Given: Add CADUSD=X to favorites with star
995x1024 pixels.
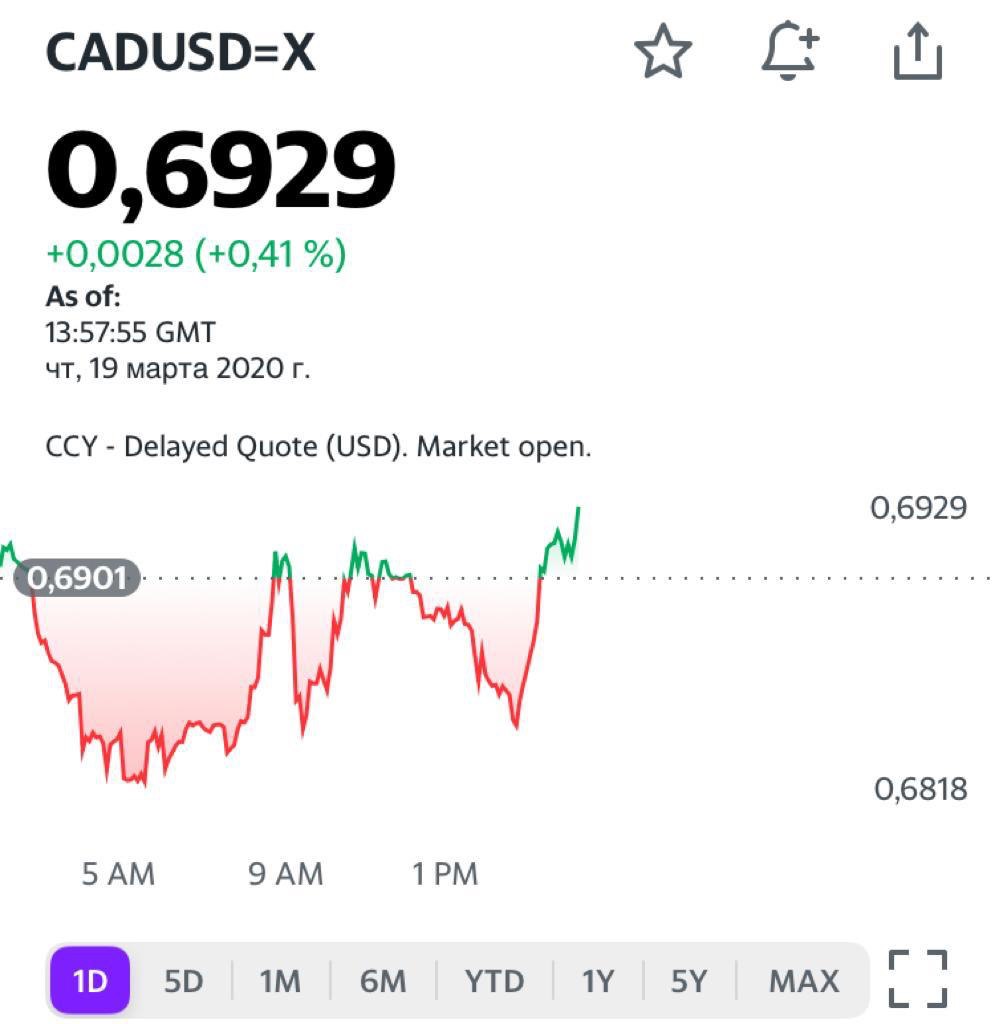Looking at the screenshot, I should point(663,54).
